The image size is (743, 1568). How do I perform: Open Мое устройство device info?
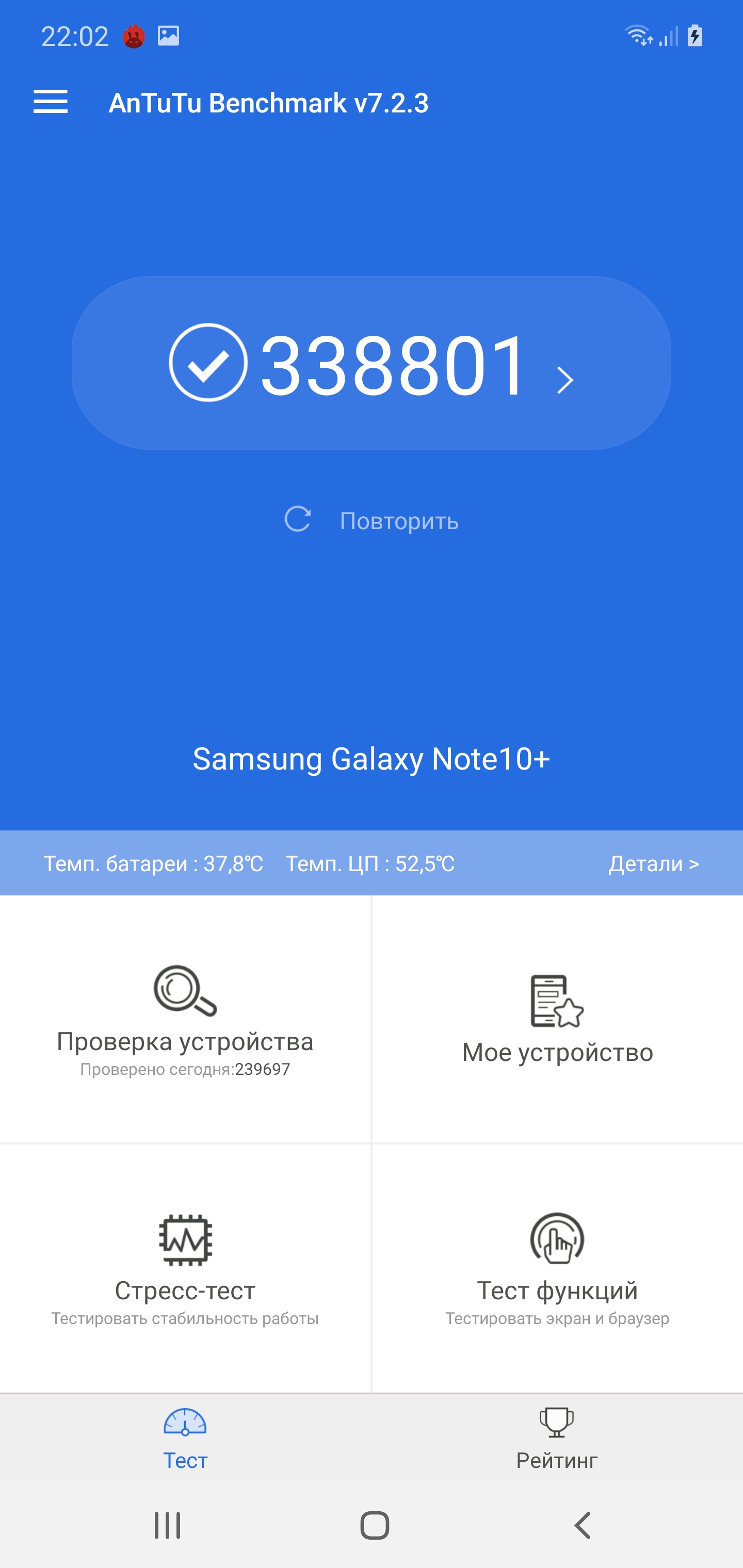pyautogui.click(x=557, y=1020)
